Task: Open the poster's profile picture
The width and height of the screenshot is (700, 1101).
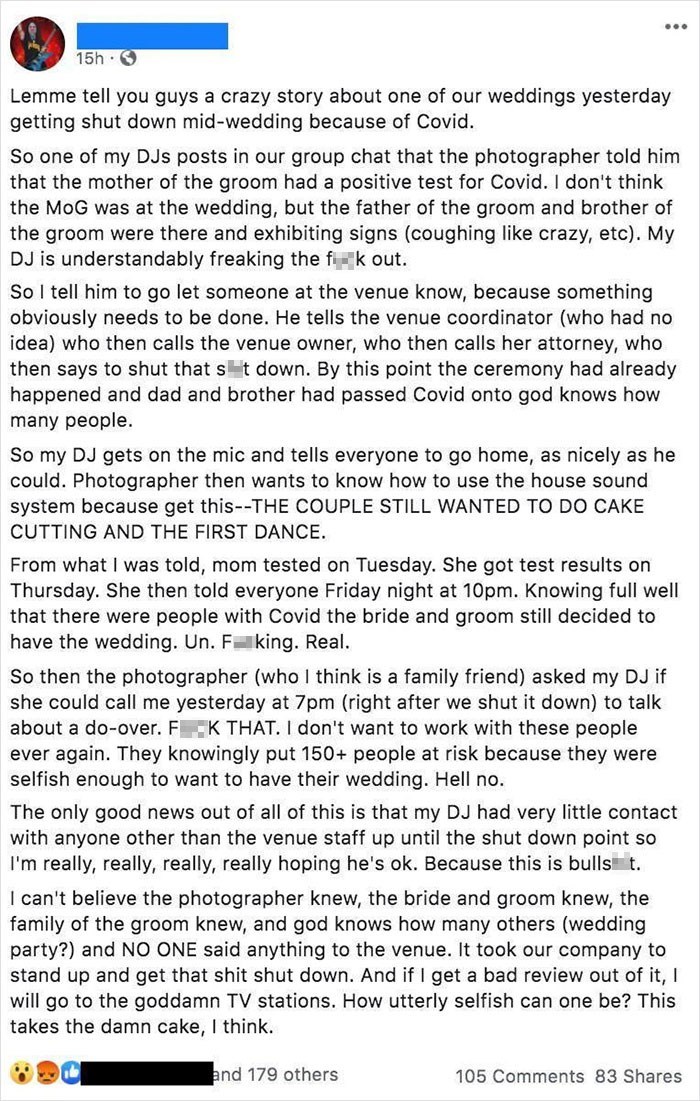Action: click(x=37, y=44)
